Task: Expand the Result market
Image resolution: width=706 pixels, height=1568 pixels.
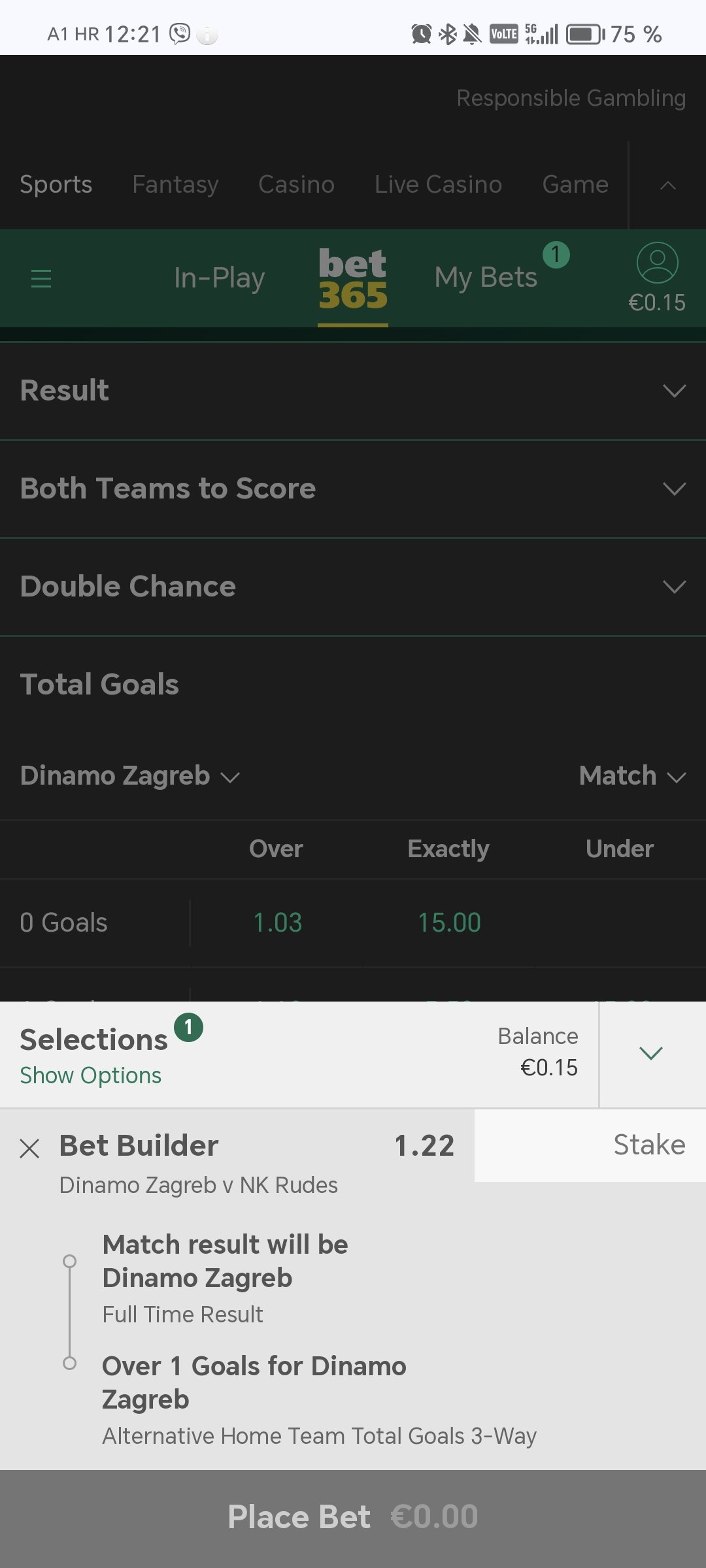Action: pos(353,391)
